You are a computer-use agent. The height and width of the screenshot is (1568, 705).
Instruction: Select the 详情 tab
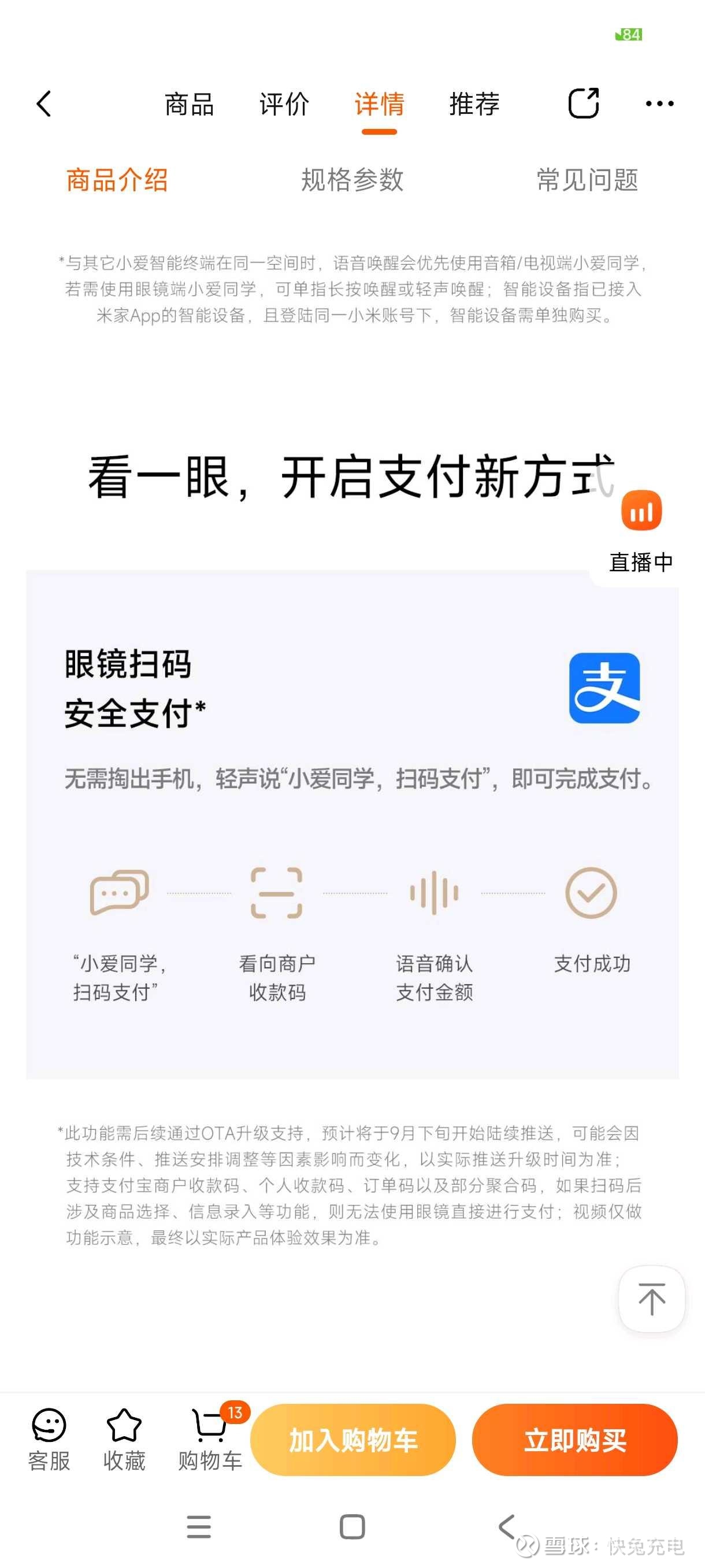pos(379,104)
